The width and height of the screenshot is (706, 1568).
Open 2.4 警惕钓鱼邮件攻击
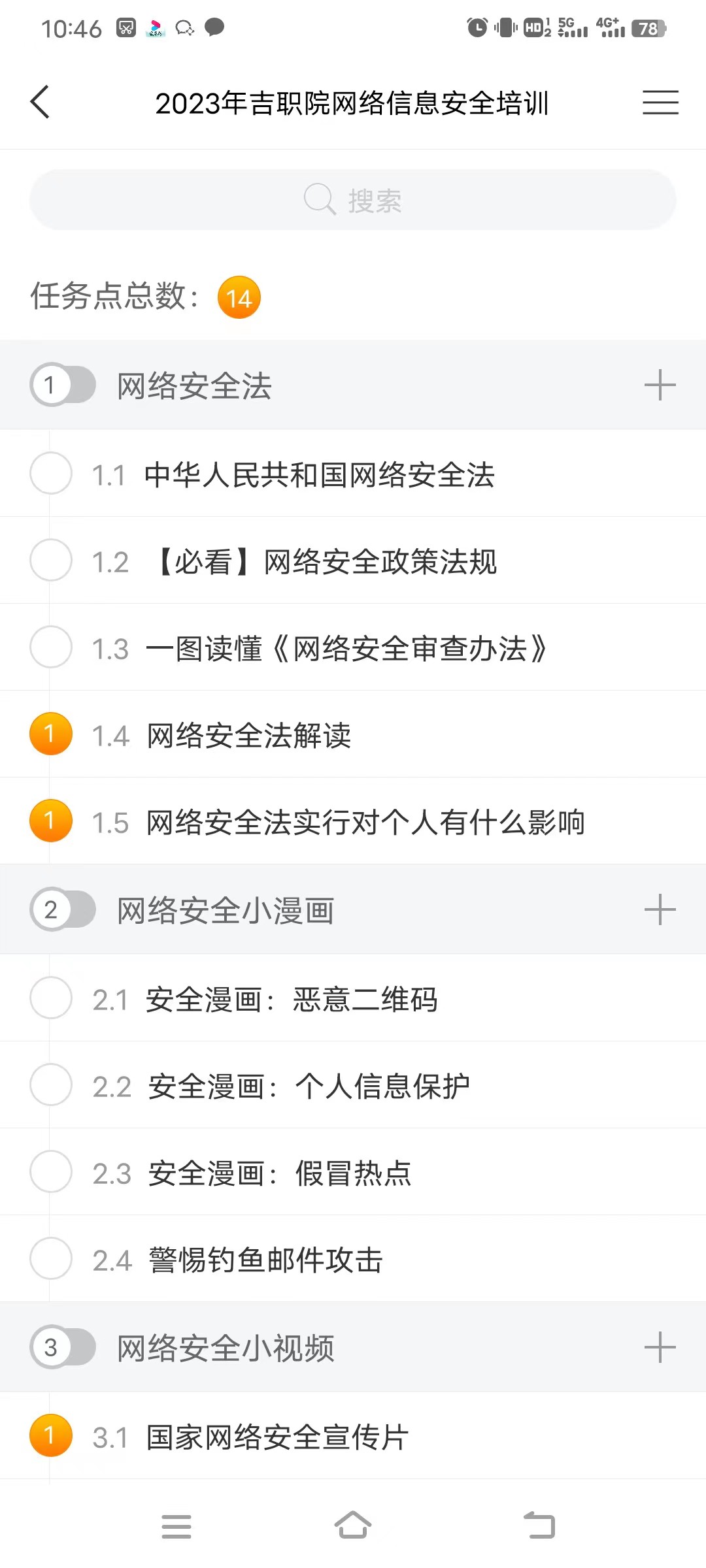tap(353, 1259)
